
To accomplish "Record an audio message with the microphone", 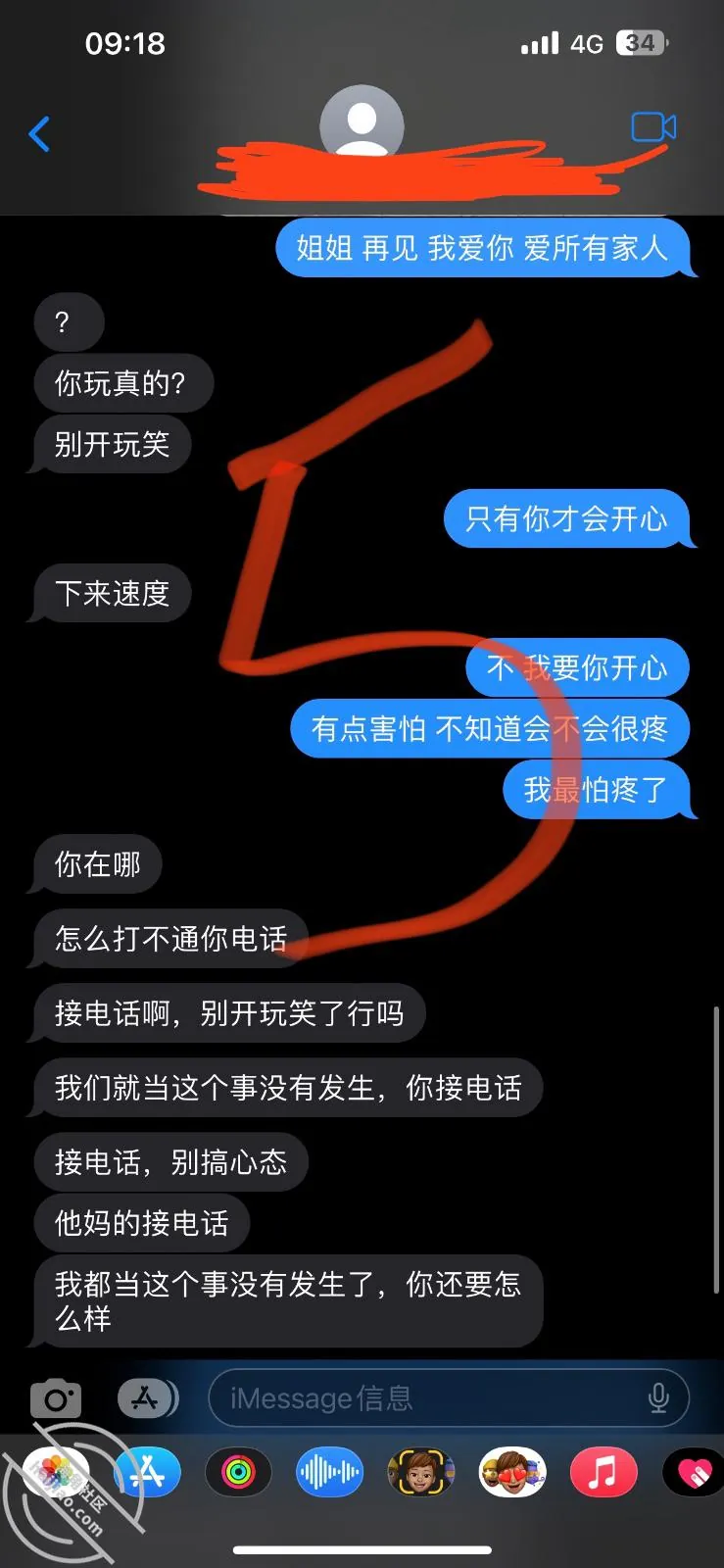I will (x=658, y=1398).
